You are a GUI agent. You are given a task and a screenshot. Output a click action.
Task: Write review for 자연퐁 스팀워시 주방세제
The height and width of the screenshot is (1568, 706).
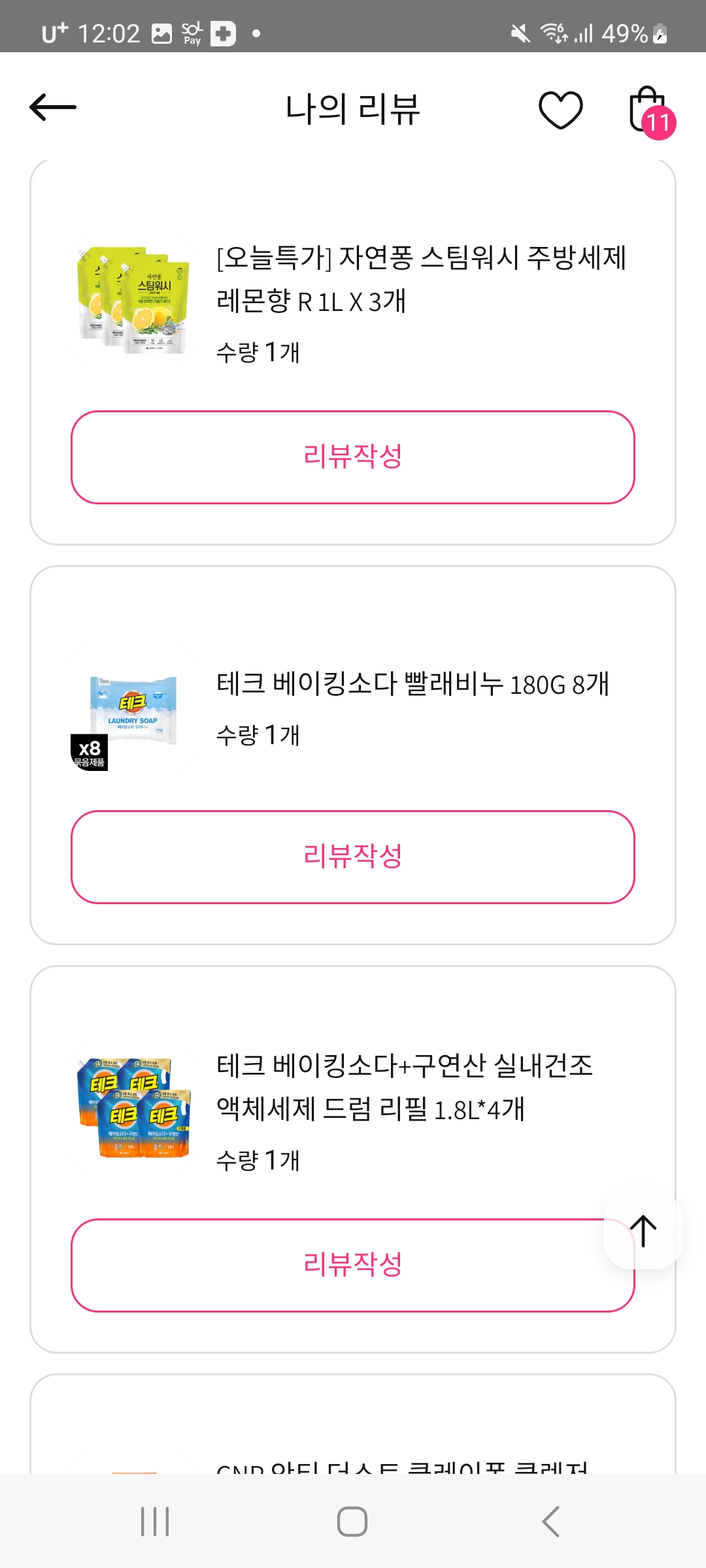pyautogui.click(x=353, y=457)
